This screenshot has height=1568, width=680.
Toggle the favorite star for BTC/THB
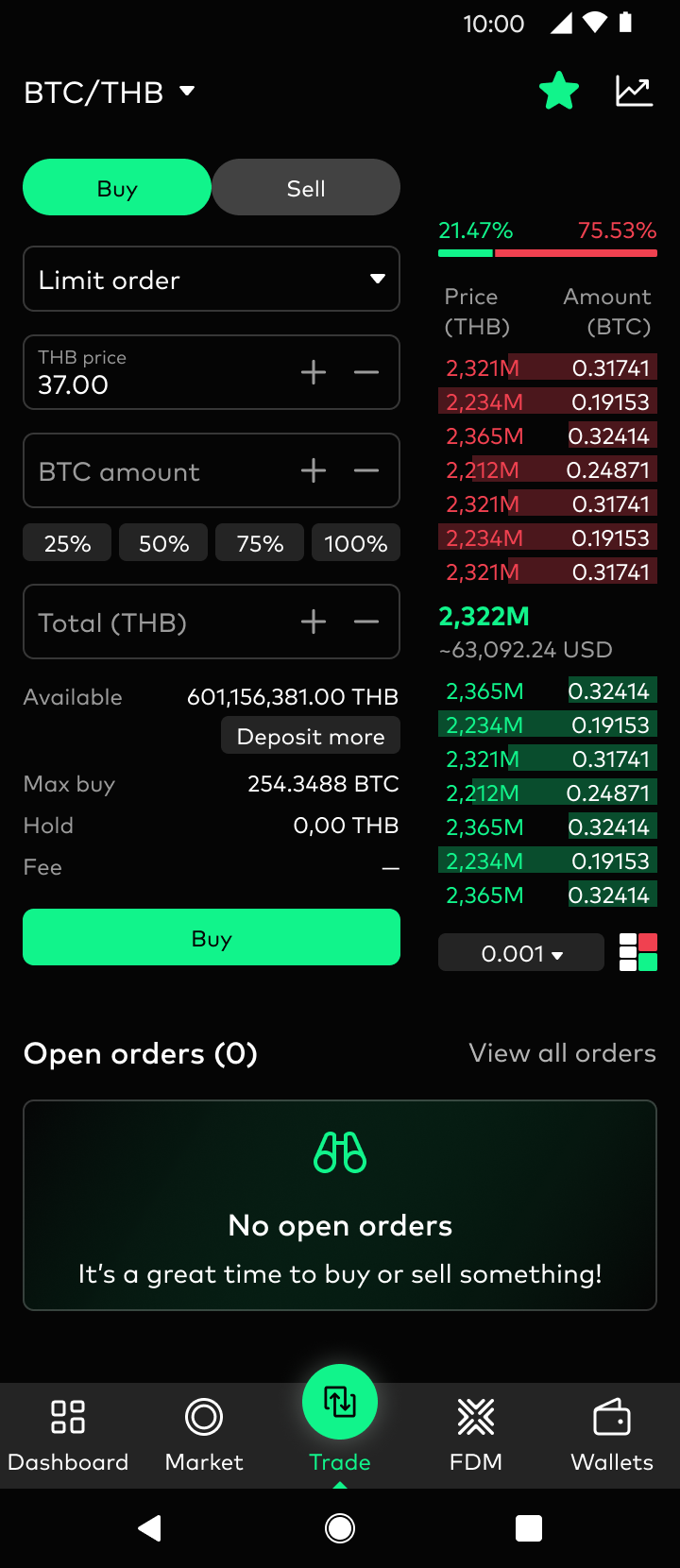559,91
